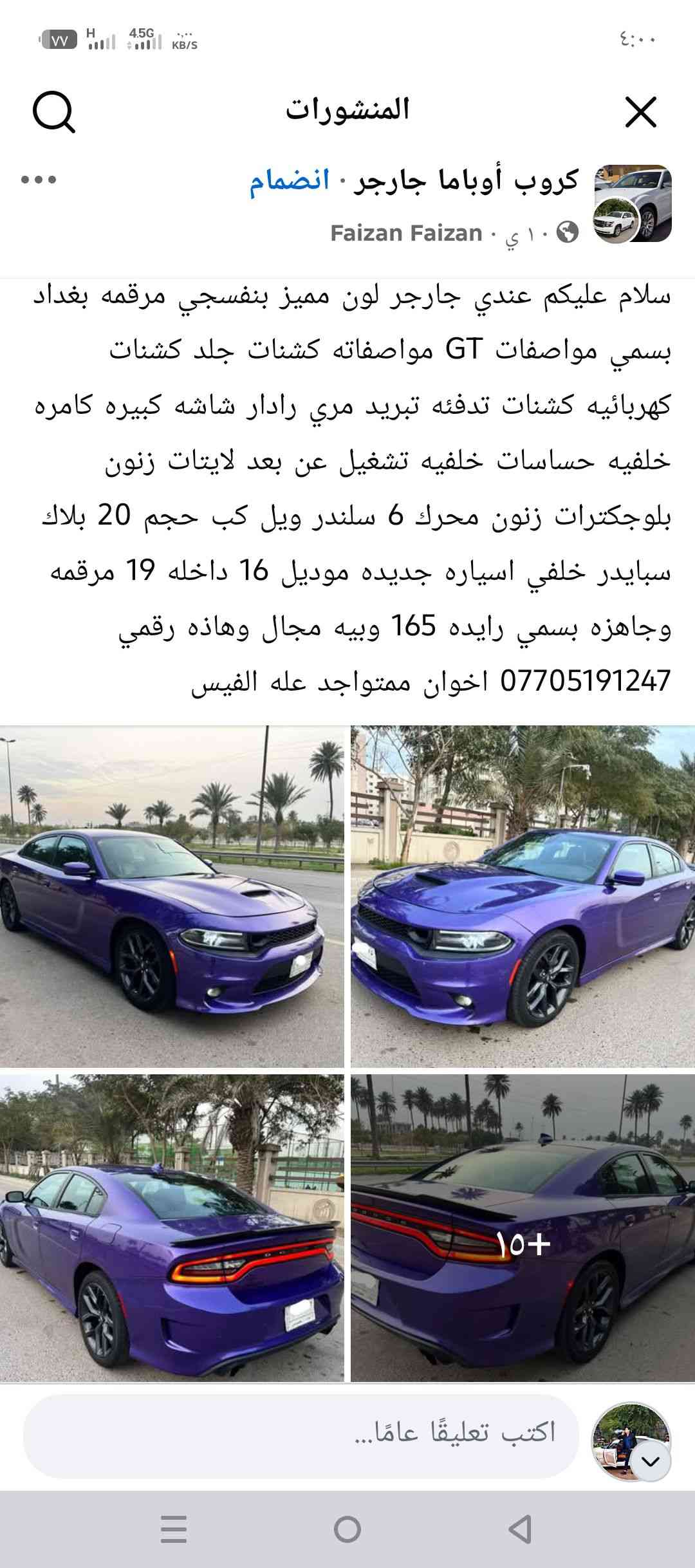
Task: Open the group avatar picture
Action: [633, 203]
